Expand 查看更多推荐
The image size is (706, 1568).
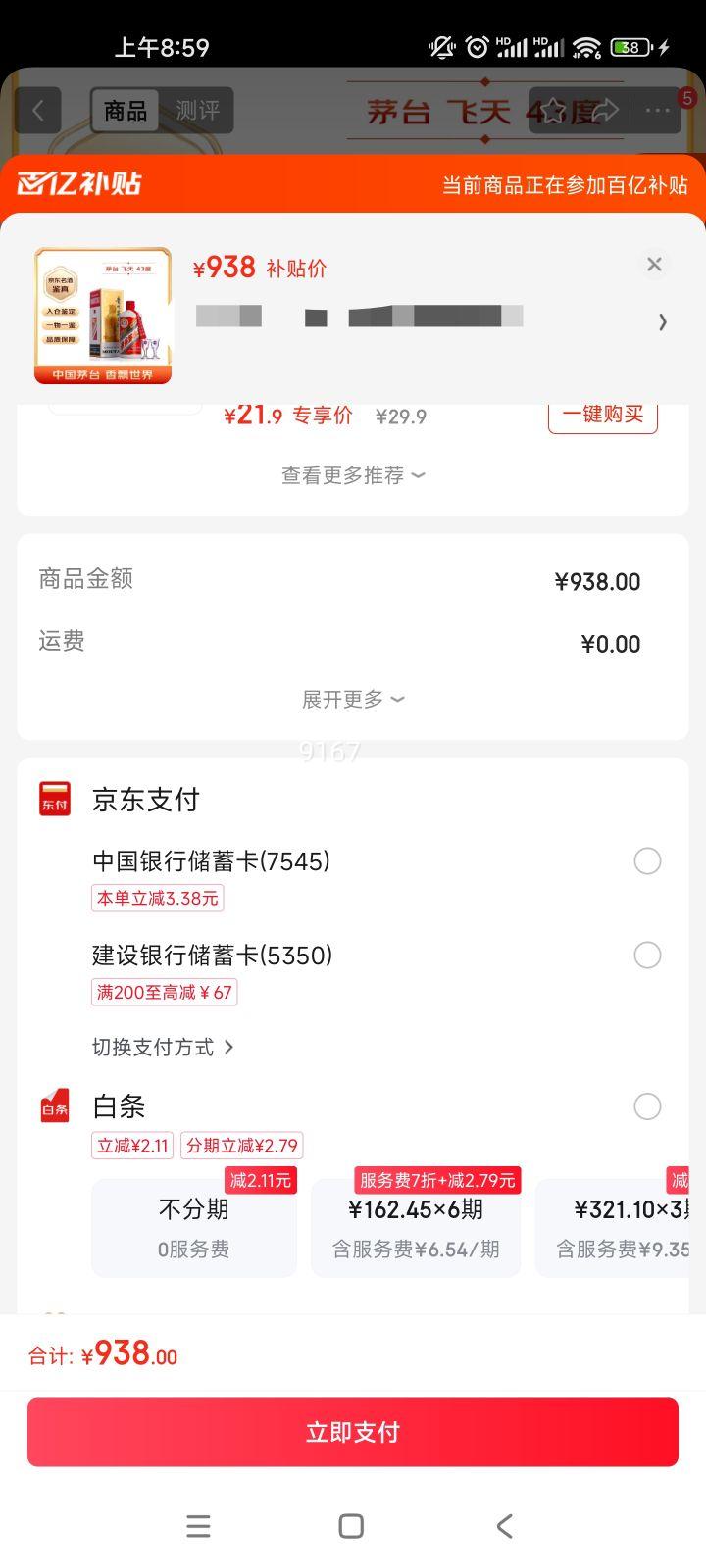pos(353,475)
